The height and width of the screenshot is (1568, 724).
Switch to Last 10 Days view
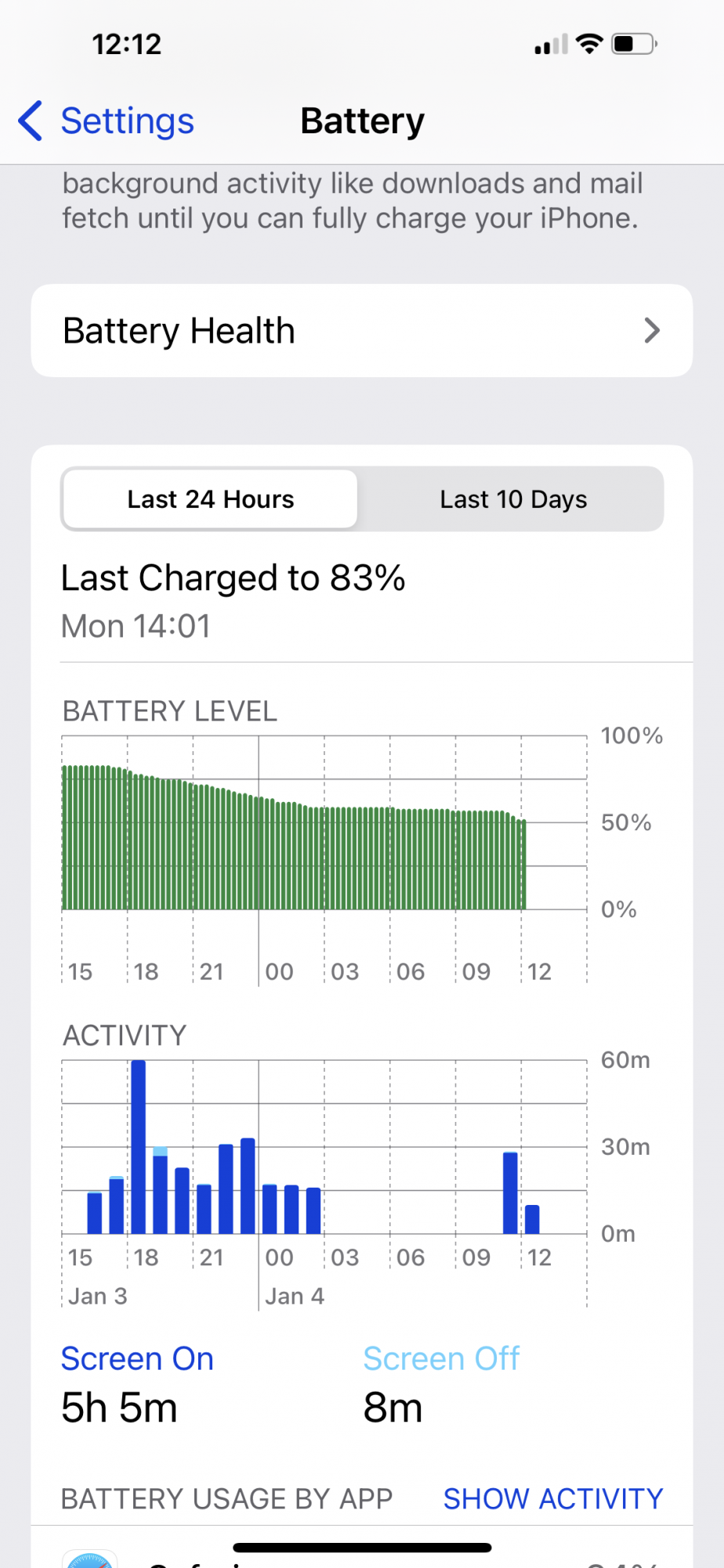coord(512,499)
